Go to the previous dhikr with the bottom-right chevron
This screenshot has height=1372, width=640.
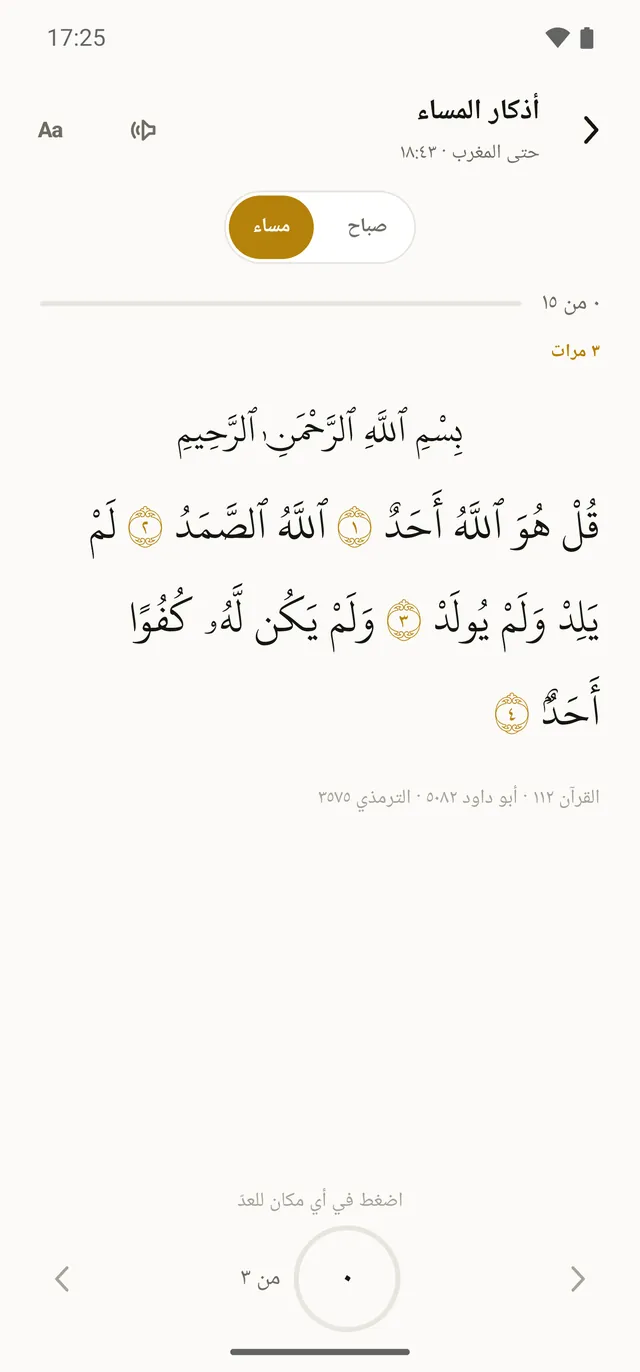577,1278
